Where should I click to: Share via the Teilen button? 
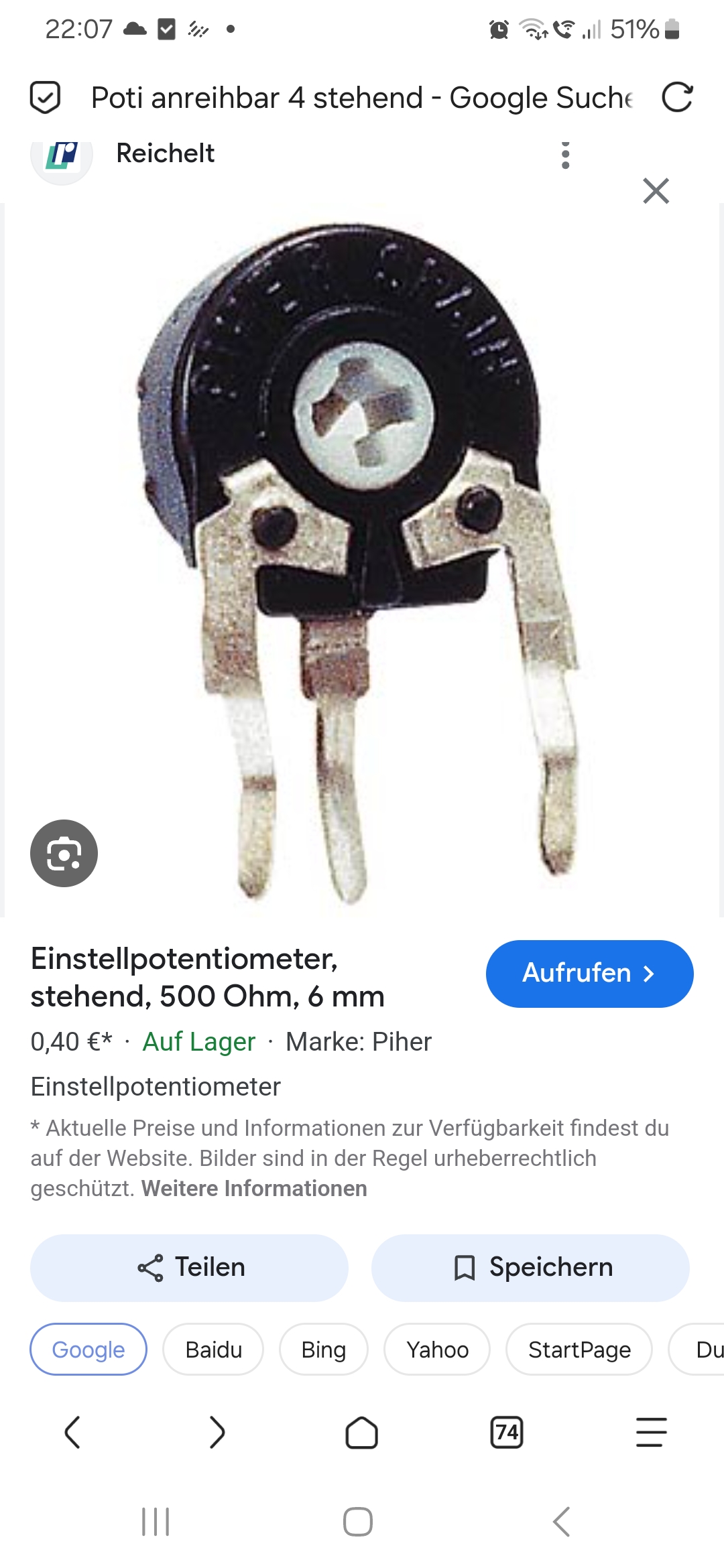pyautogui.click(x=189, y=1268)
